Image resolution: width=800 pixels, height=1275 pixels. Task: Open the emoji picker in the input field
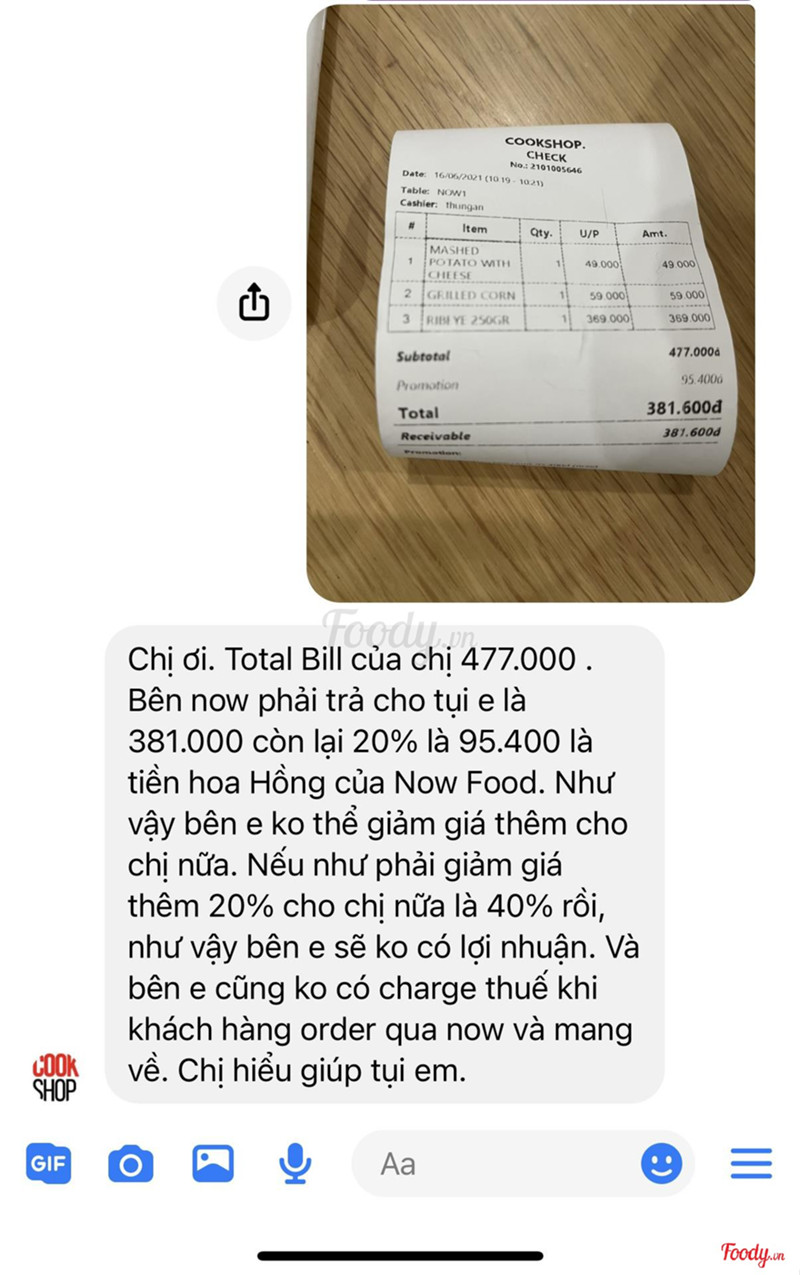(661, 1163)
